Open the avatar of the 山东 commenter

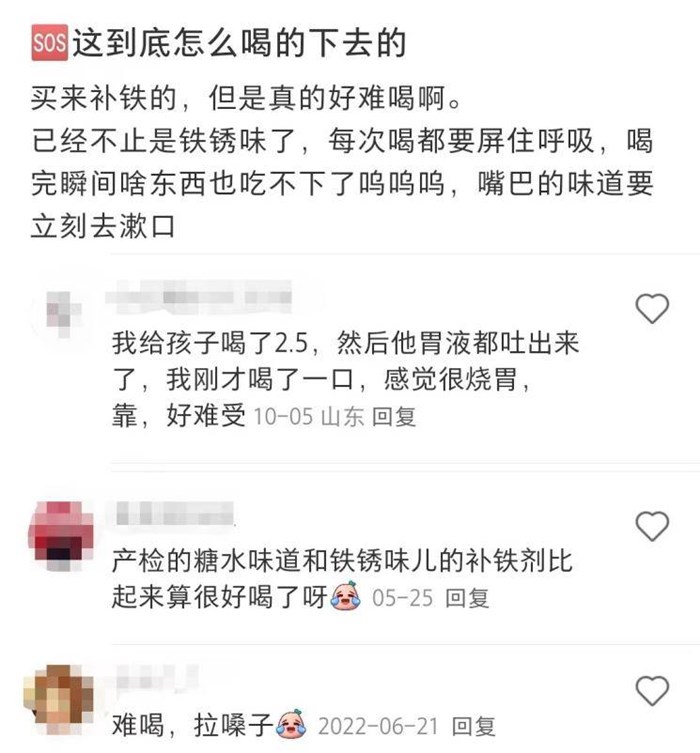pyautogui.click(x=60, y=312)
